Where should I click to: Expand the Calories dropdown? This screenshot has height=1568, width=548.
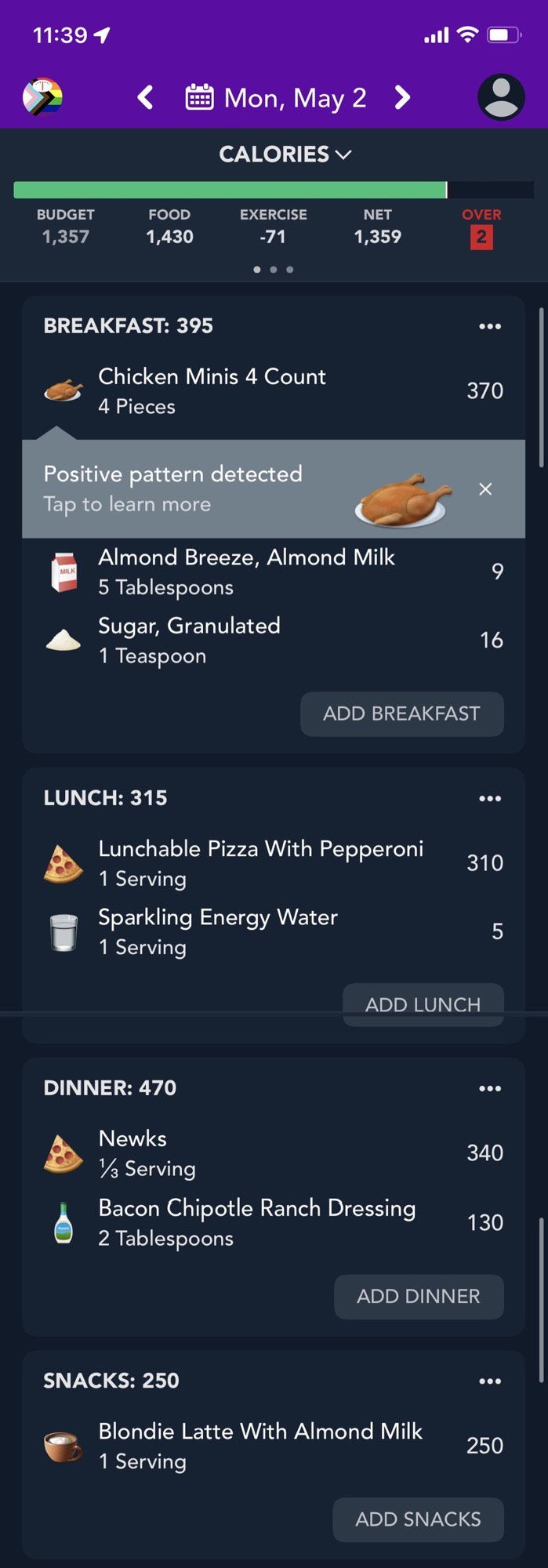click(285, 154)
